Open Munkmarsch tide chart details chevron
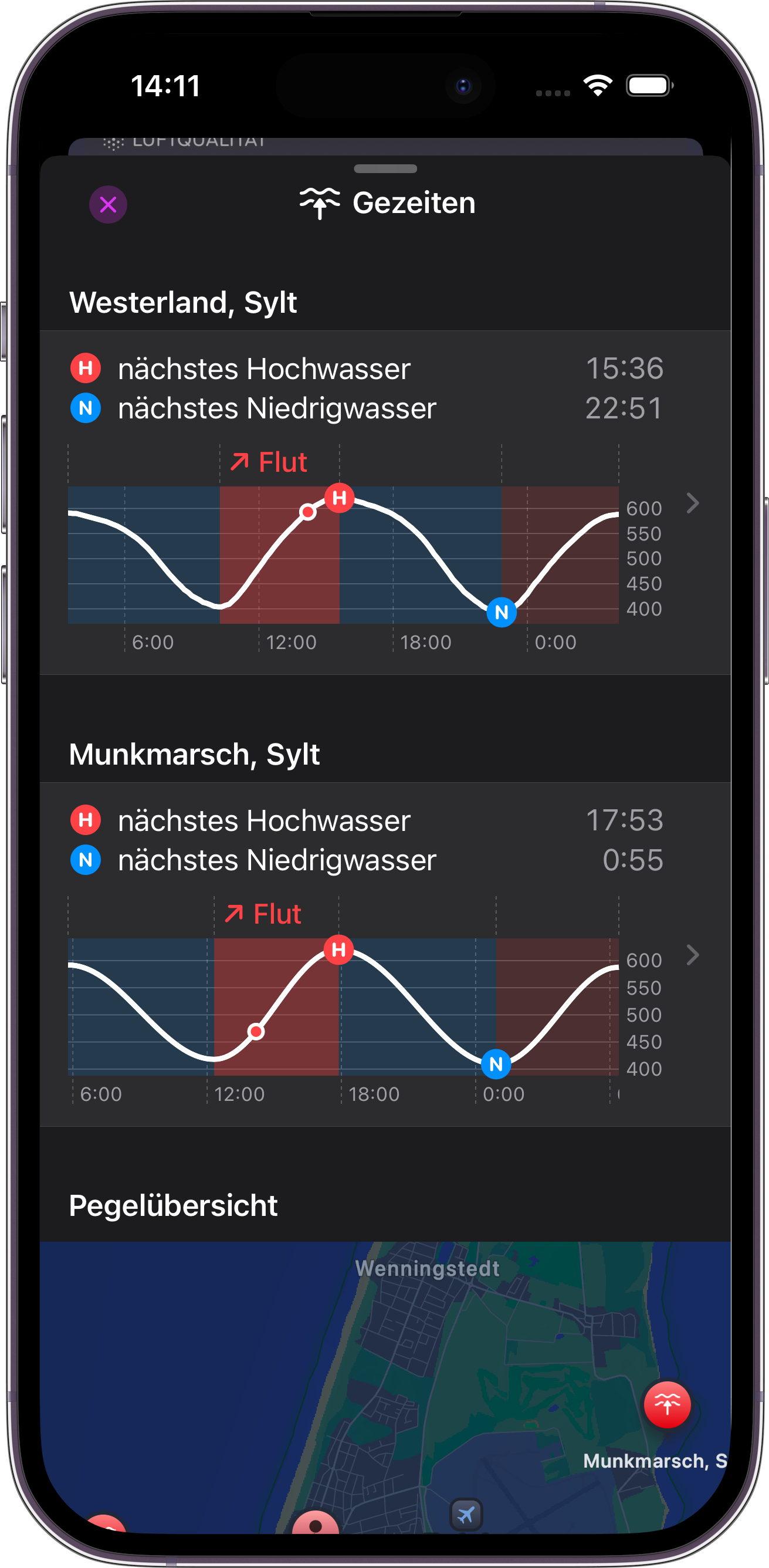Screen dimensions: 769x1568 coord(692,955)
